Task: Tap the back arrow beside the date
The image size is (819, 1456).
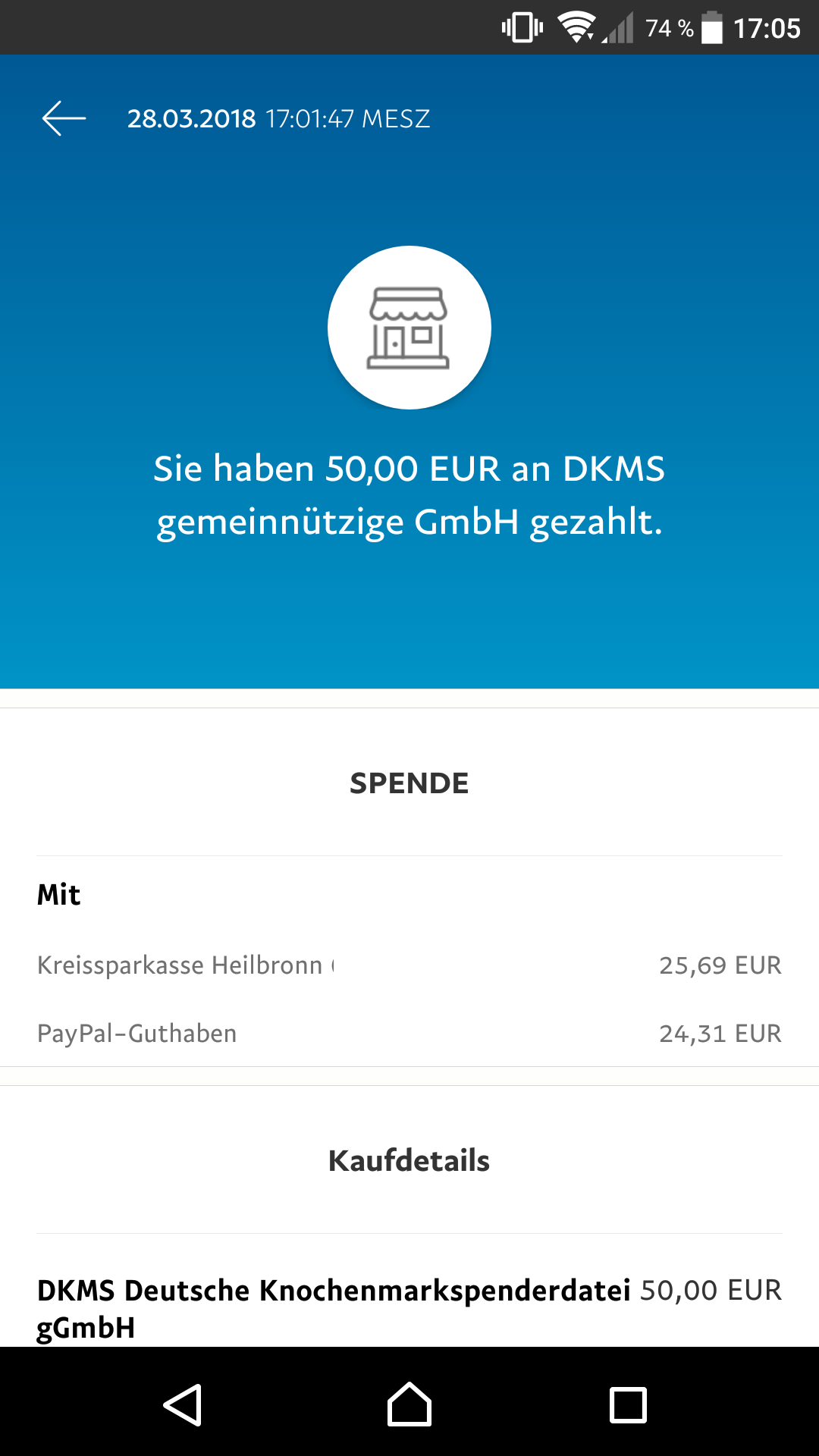Action: coord(64,119)
